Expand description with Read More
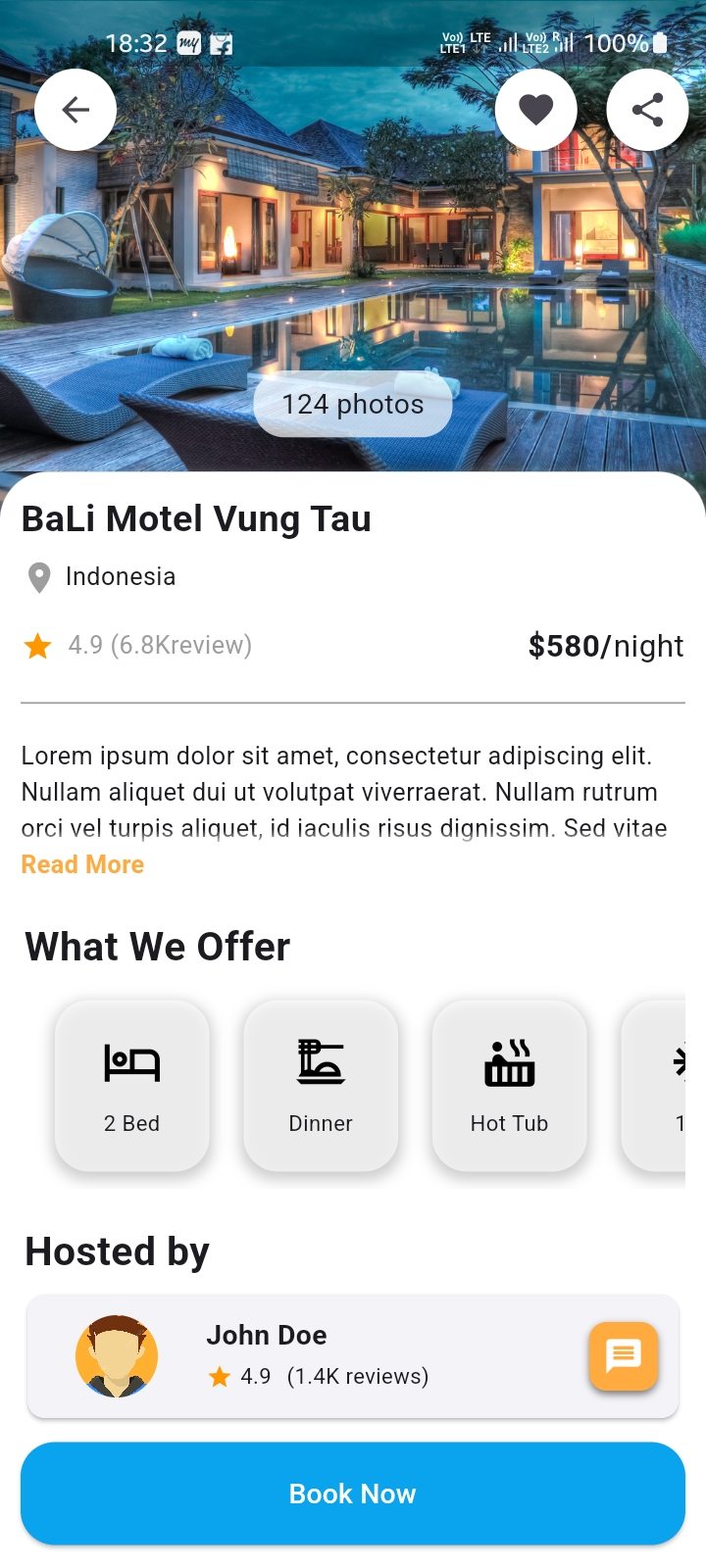706x1568 pixels. pyautogui.click(x=82, y=864)
